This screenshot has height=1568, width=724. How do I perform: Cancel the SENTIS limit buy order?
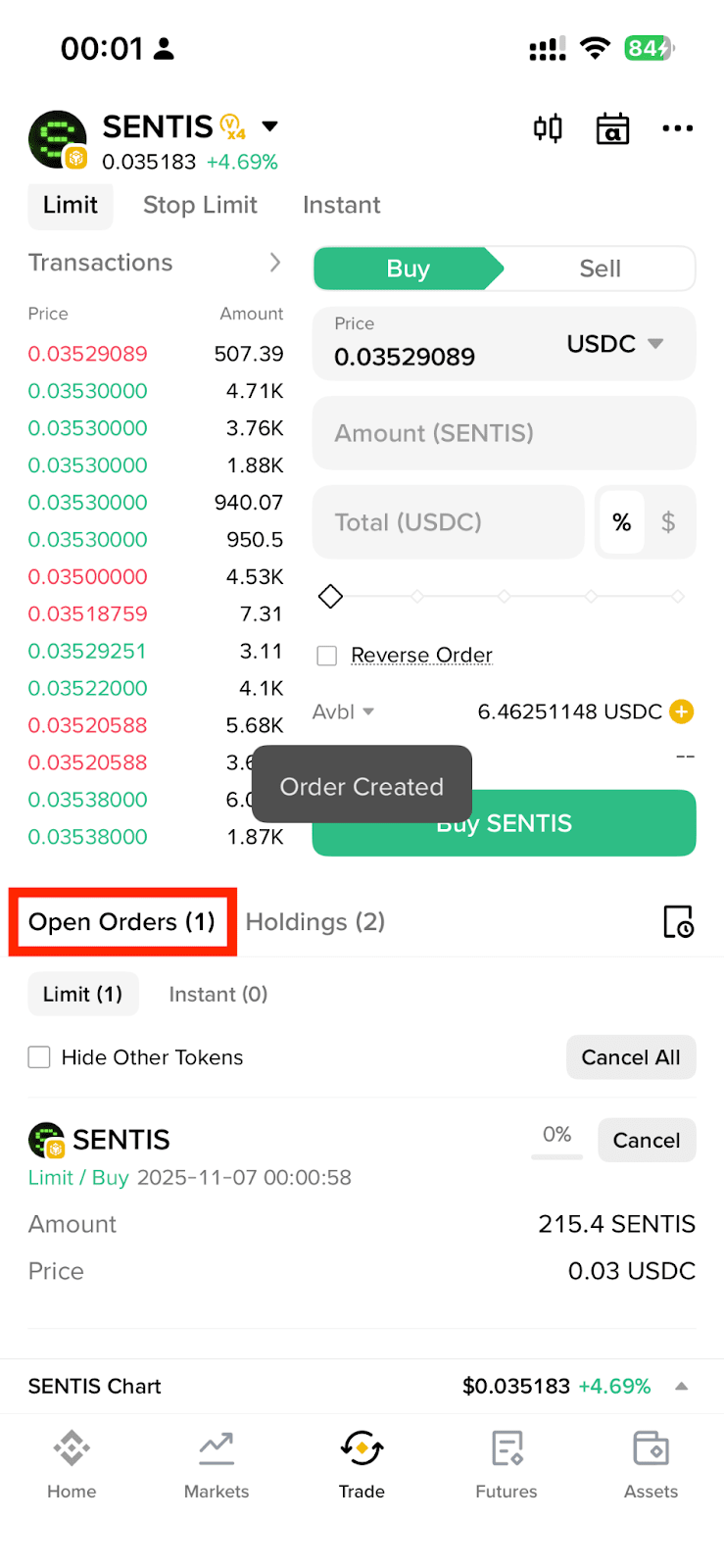(646, 1141)
